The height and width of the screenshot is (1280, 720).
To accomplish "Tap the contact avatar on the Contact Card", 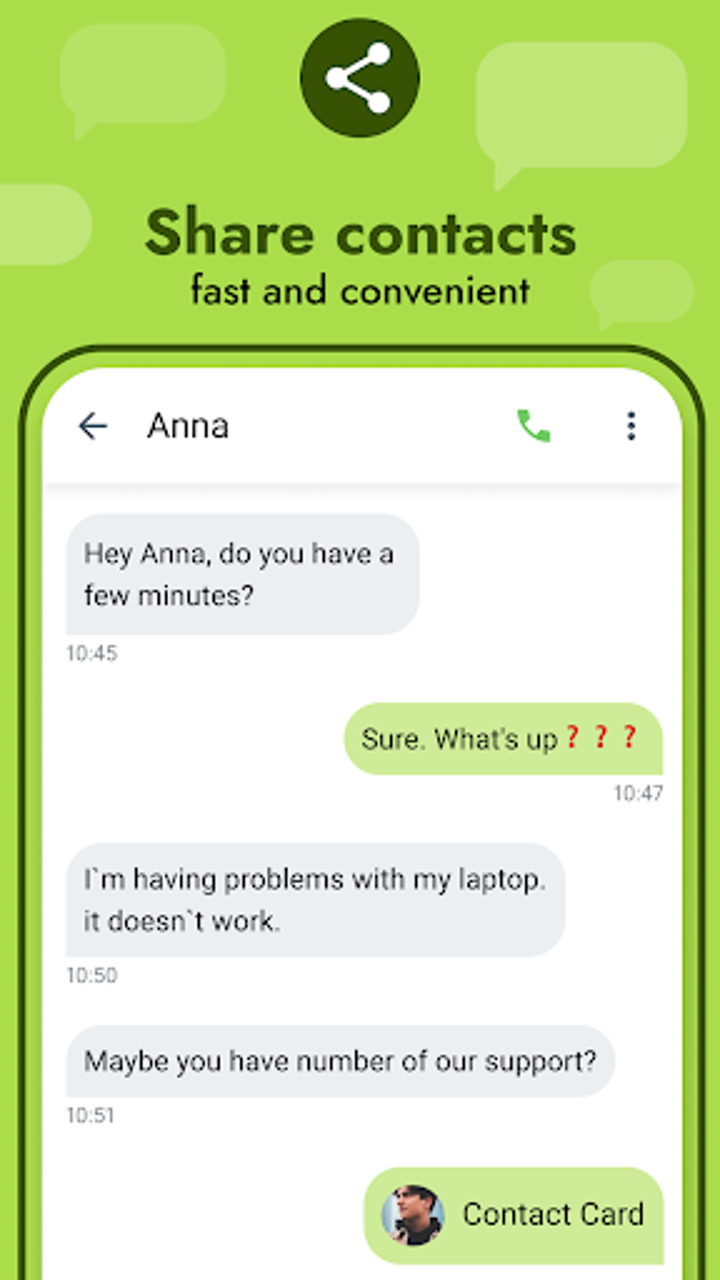I will (x=415, y=1215).
